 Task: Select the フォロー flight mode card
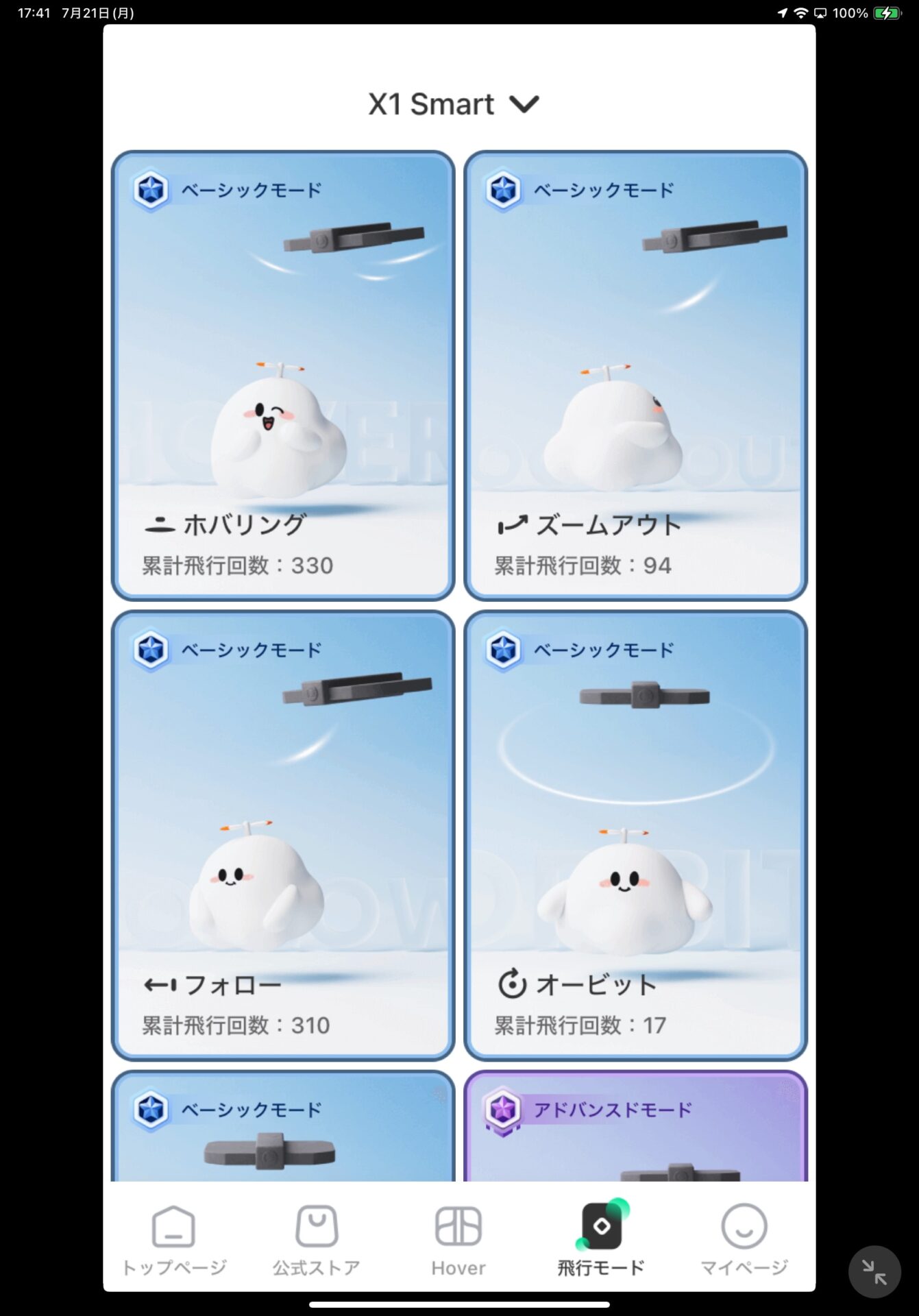(283, 835)
